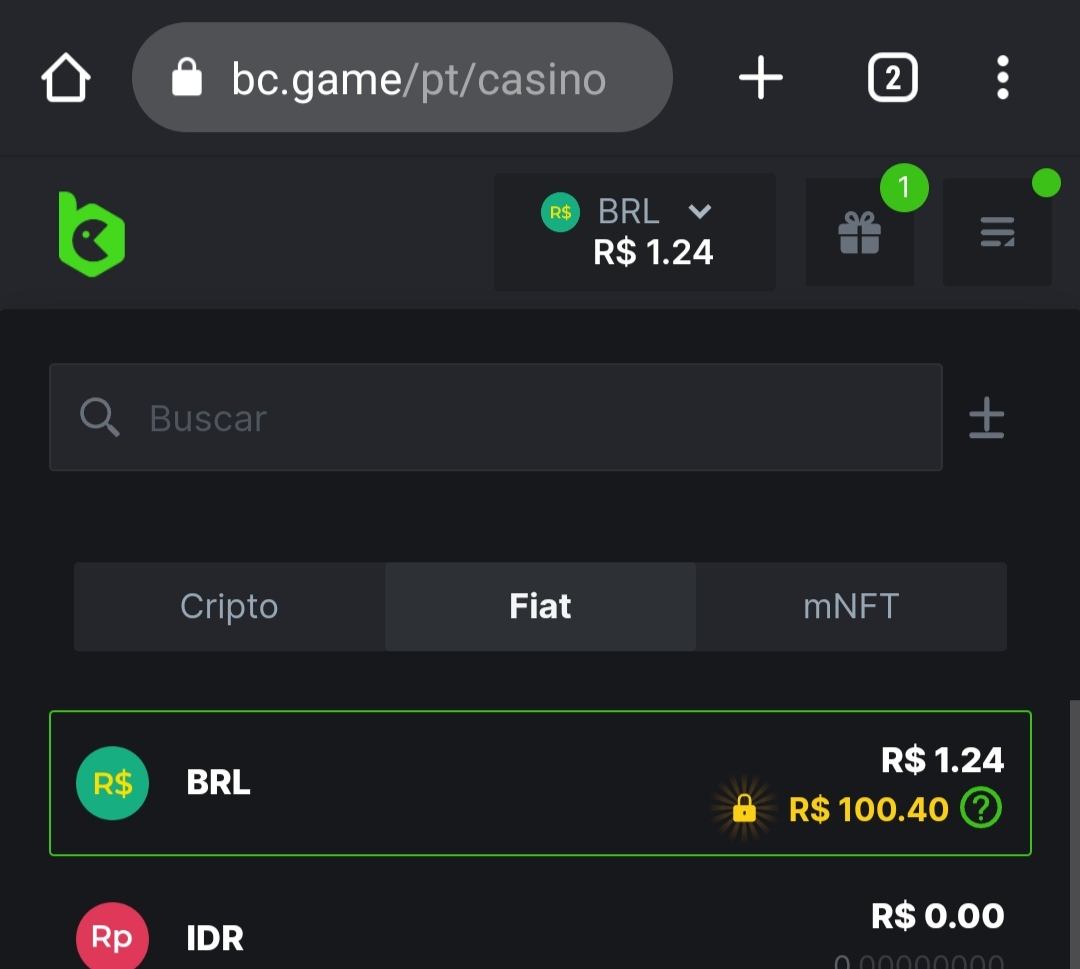Open the plus-minus currency manager icon
Screen dimensions: 1080x969
pyautogui.click(x=986, y=418)
